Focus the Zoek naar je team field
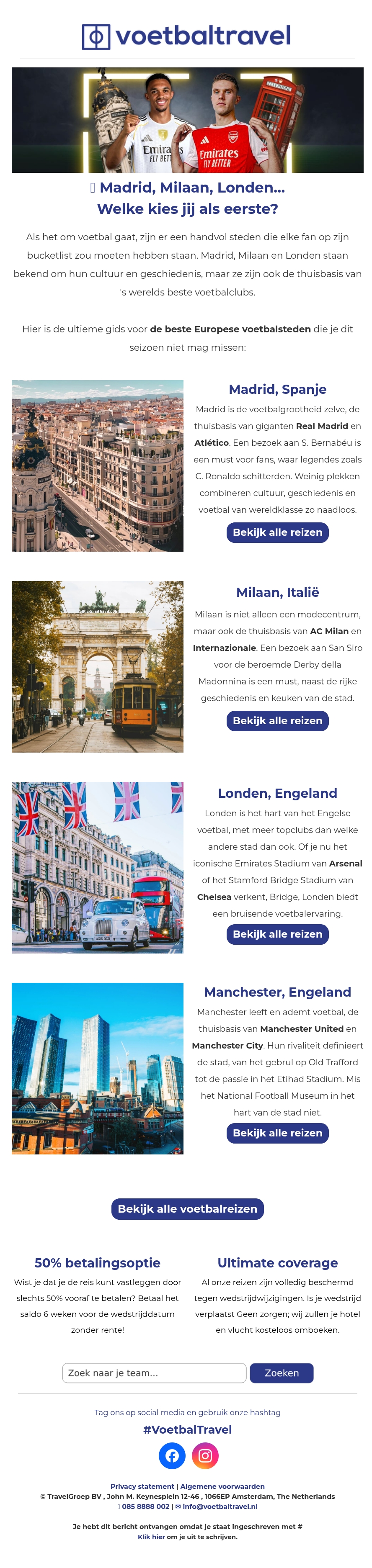Screen dimensions: 372x1568 click(154, 1373)
